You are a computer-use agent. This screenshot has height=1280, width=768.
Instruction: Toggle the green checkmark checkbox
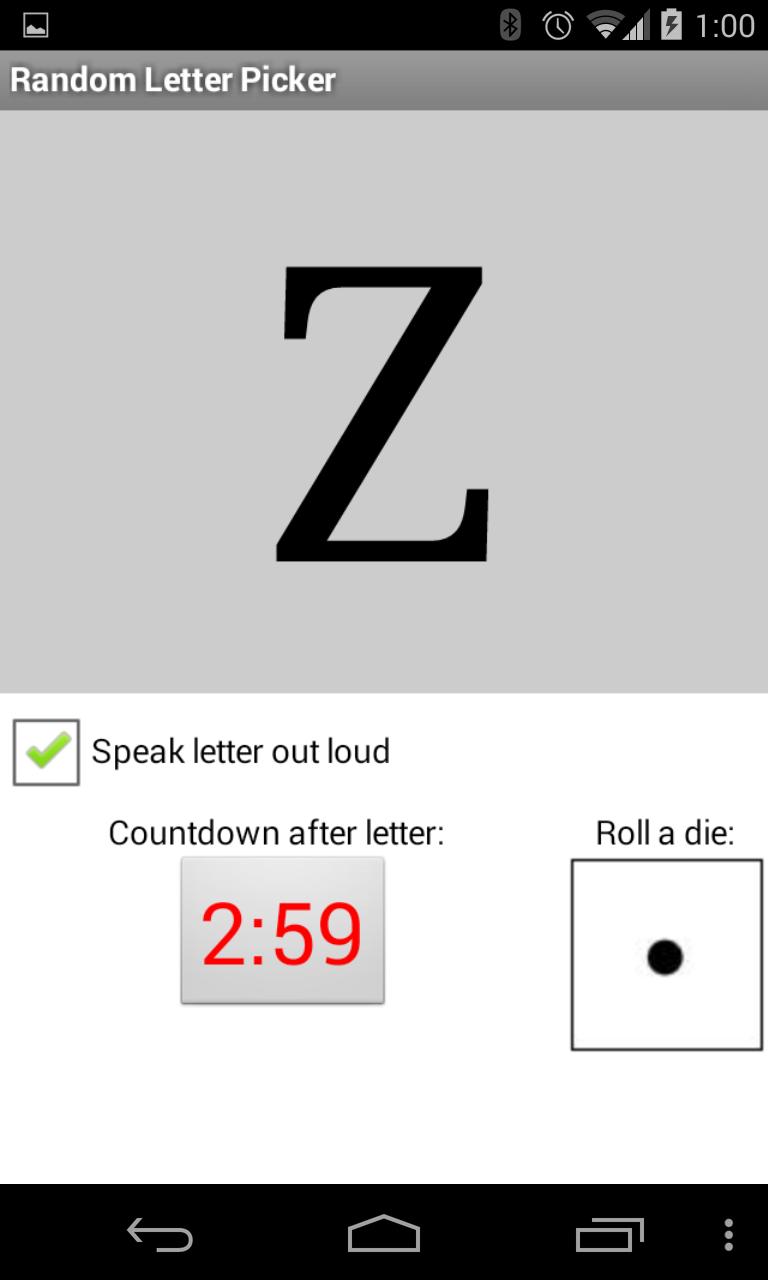coord(45,750)
